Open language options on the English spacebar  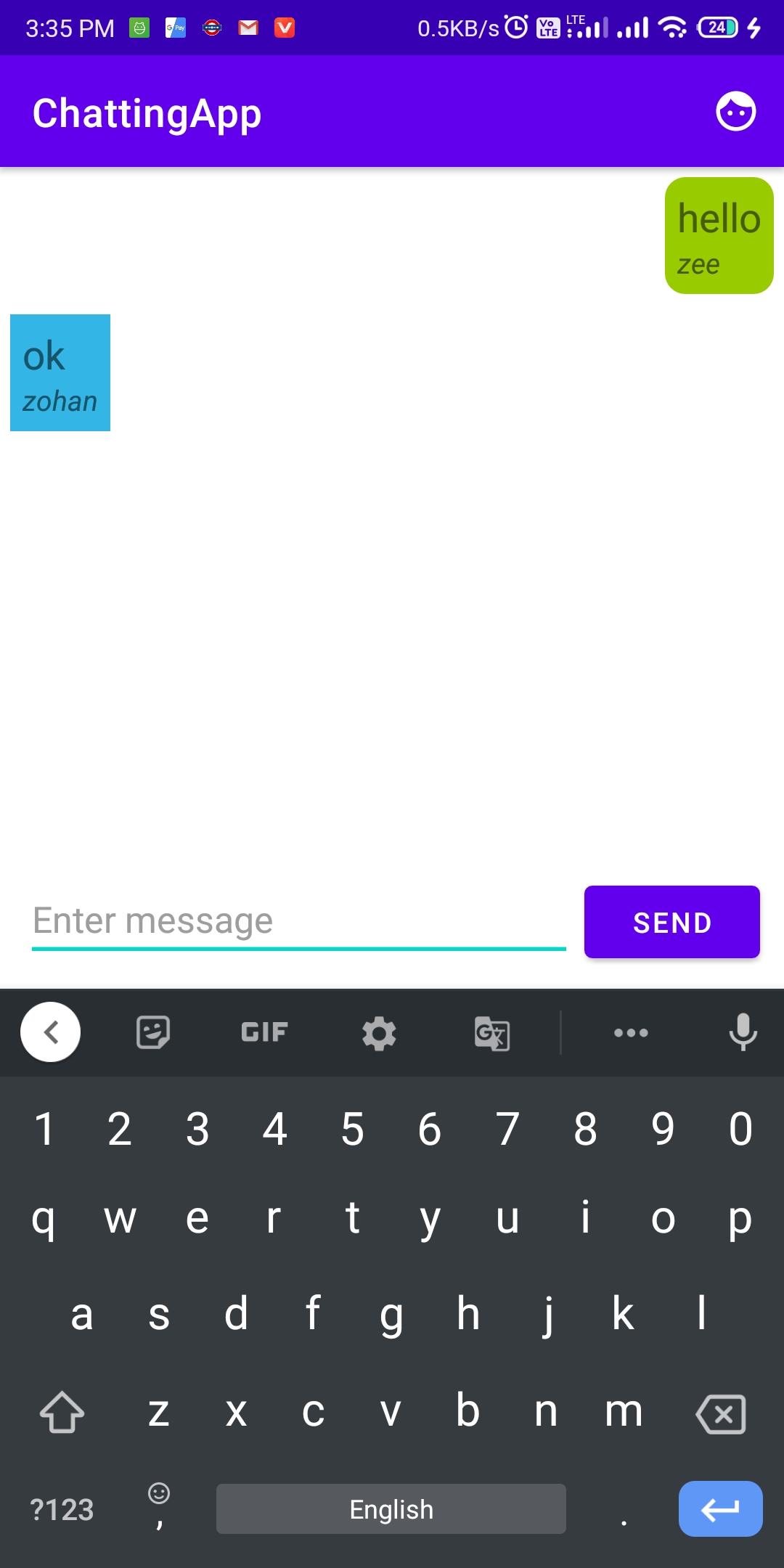[391, 1508]
